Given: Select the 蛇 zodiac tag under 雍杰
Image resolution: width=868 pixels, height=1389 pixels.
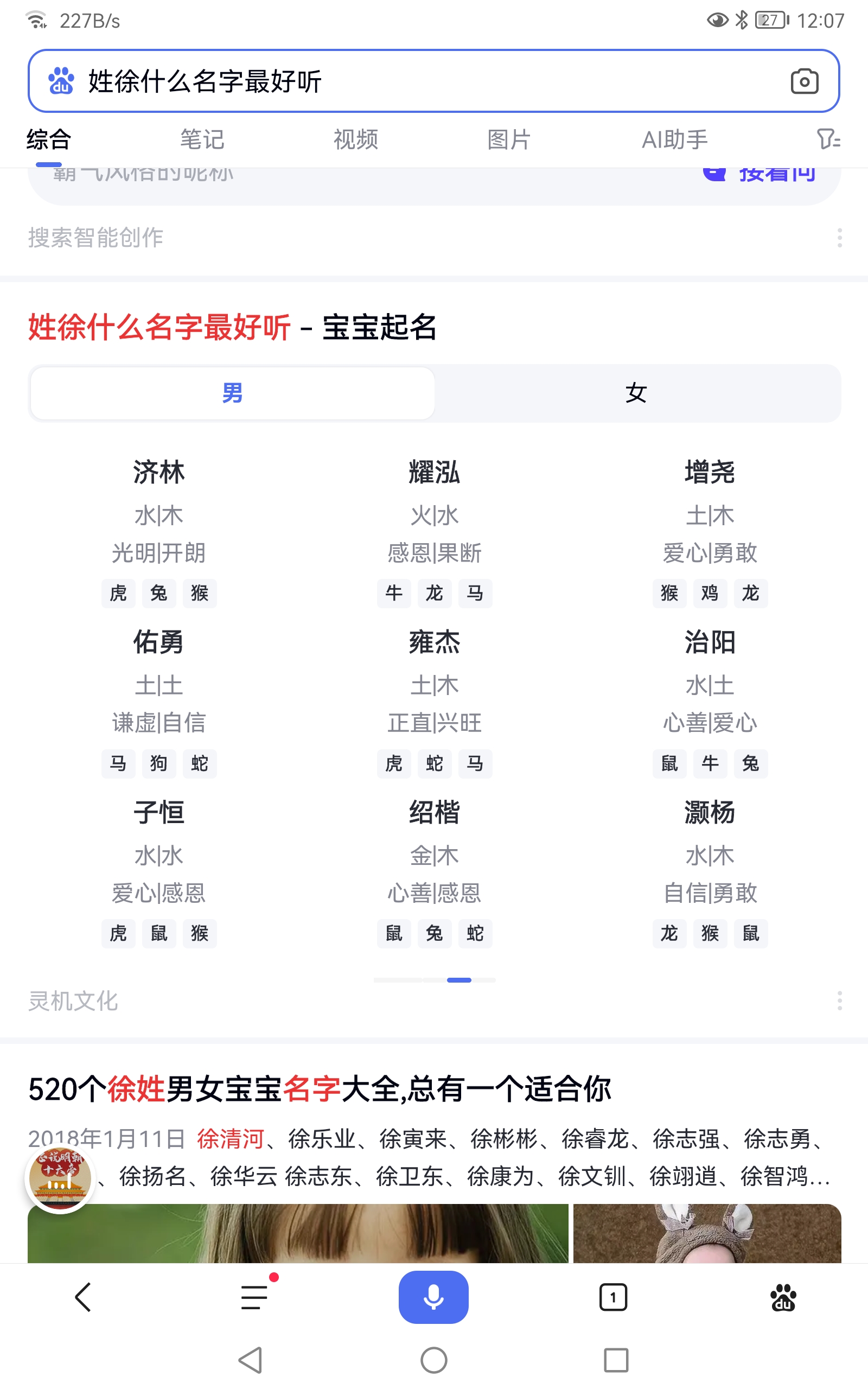Looking at the screenshot, I should 434,763.
